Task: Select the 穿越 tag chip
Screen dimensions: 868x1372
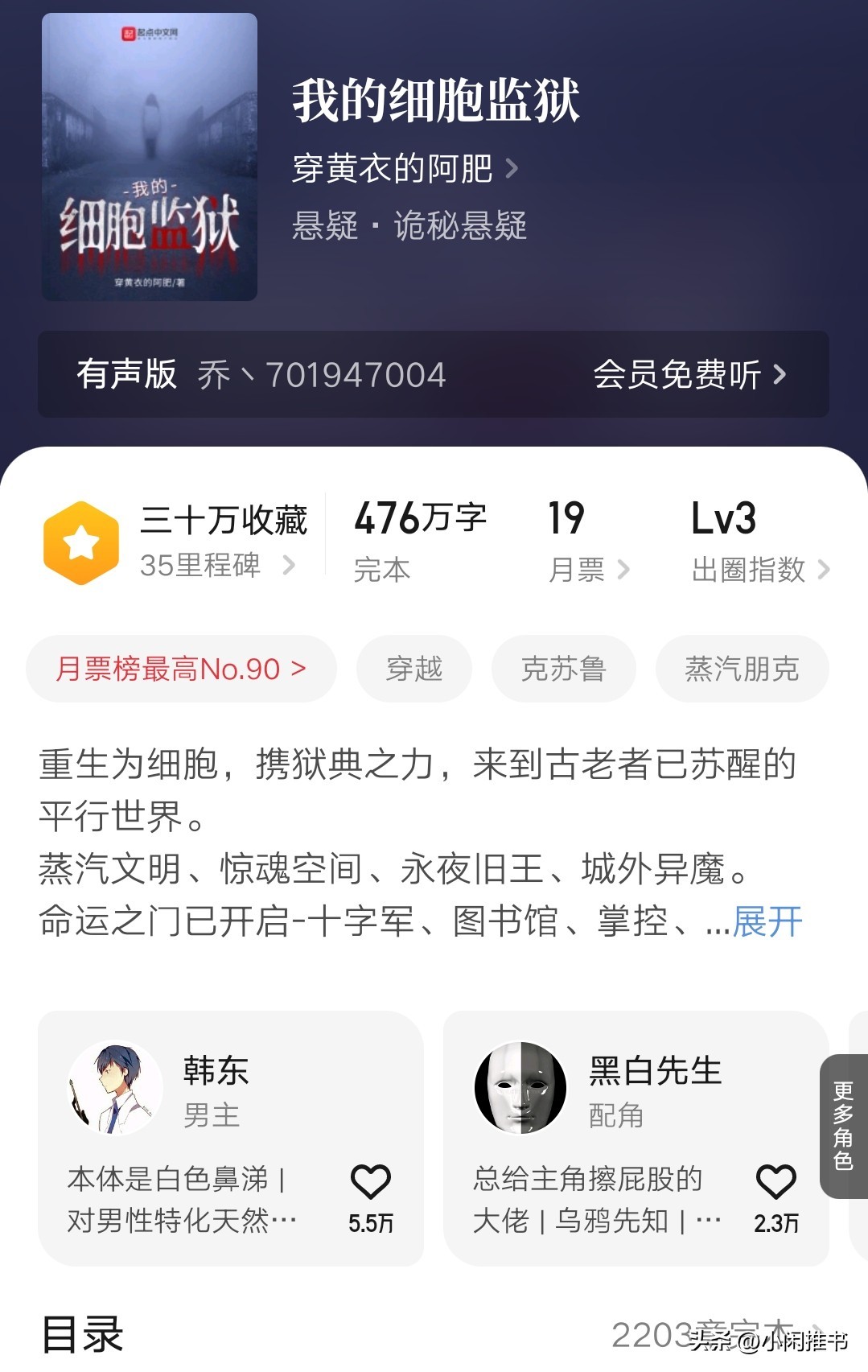Action: [x=414, y=669]
